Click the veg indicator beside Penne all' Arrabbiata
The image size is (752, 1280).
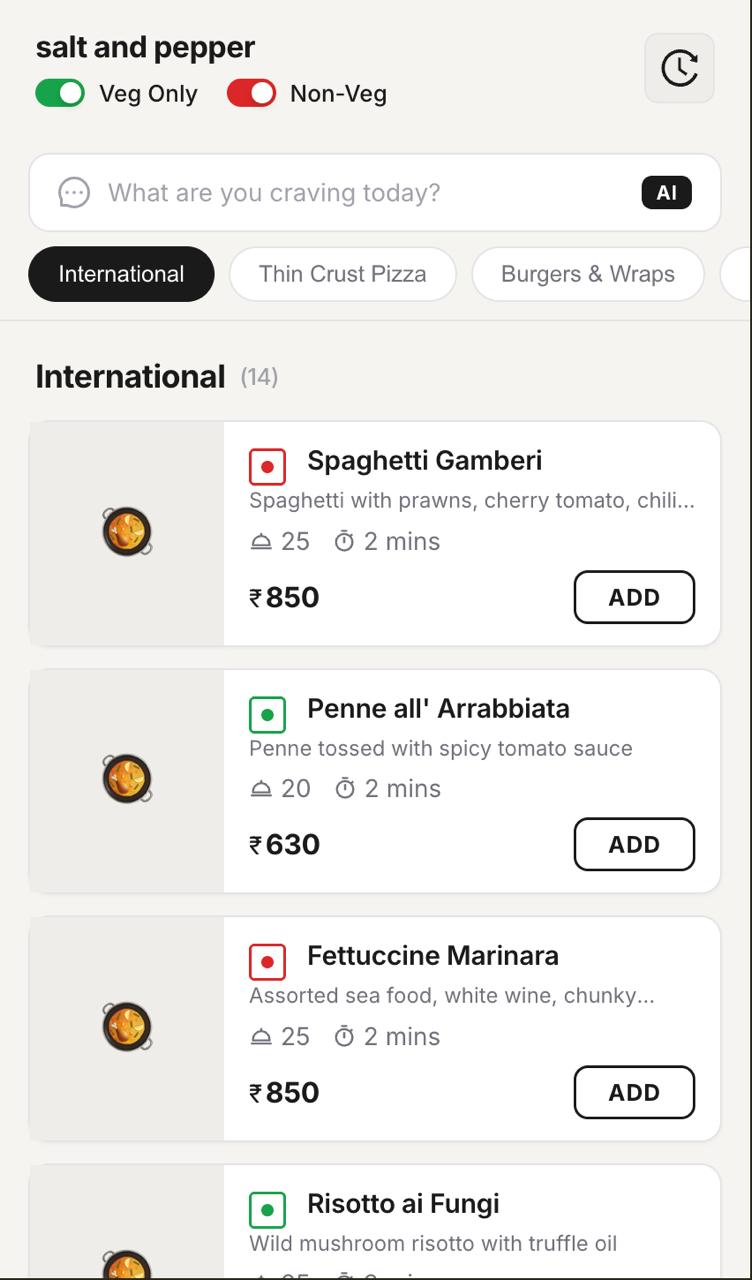(266, 714)
